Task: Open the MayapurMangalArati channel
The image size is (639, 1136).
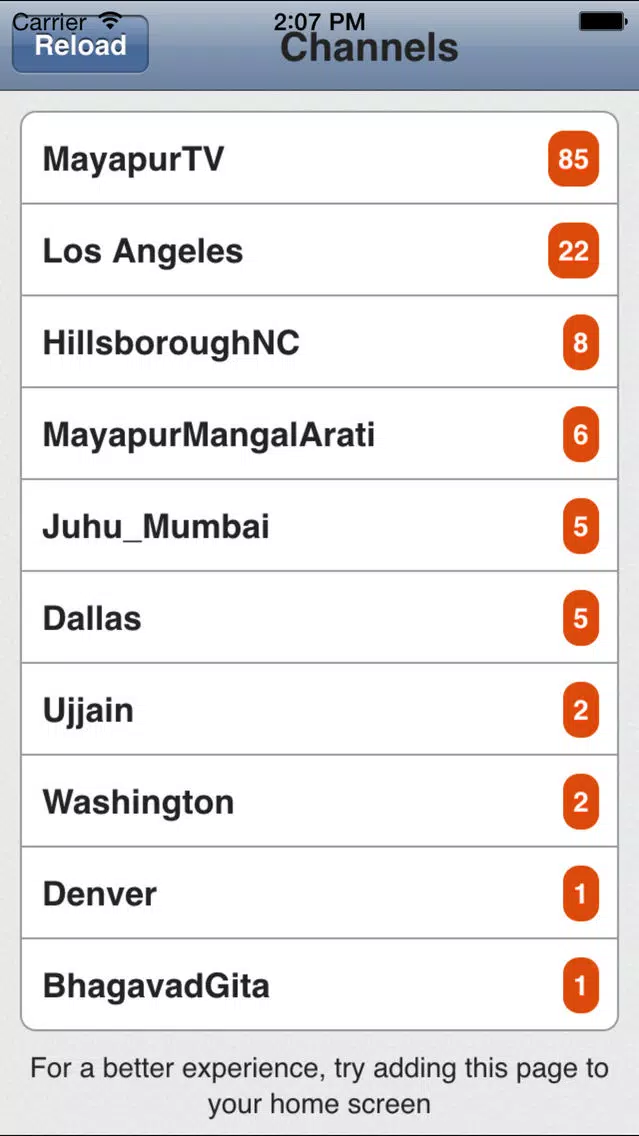Action: coord(320,434)
